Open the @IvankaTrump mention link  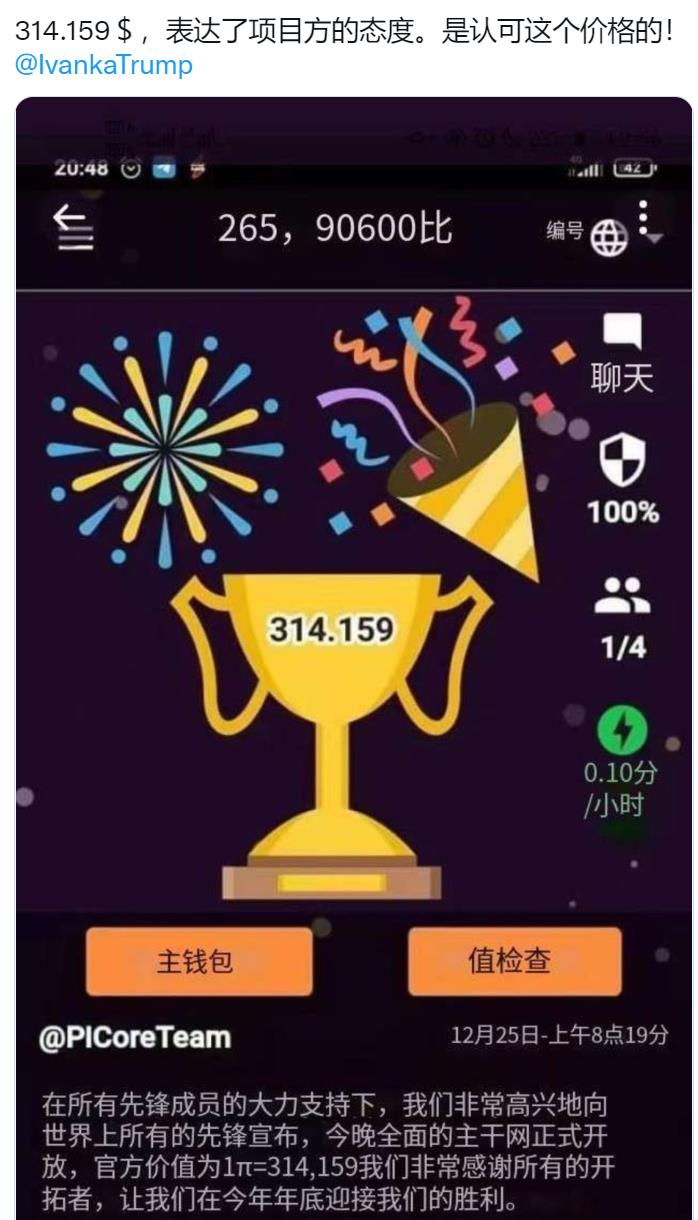coord(104,66)
